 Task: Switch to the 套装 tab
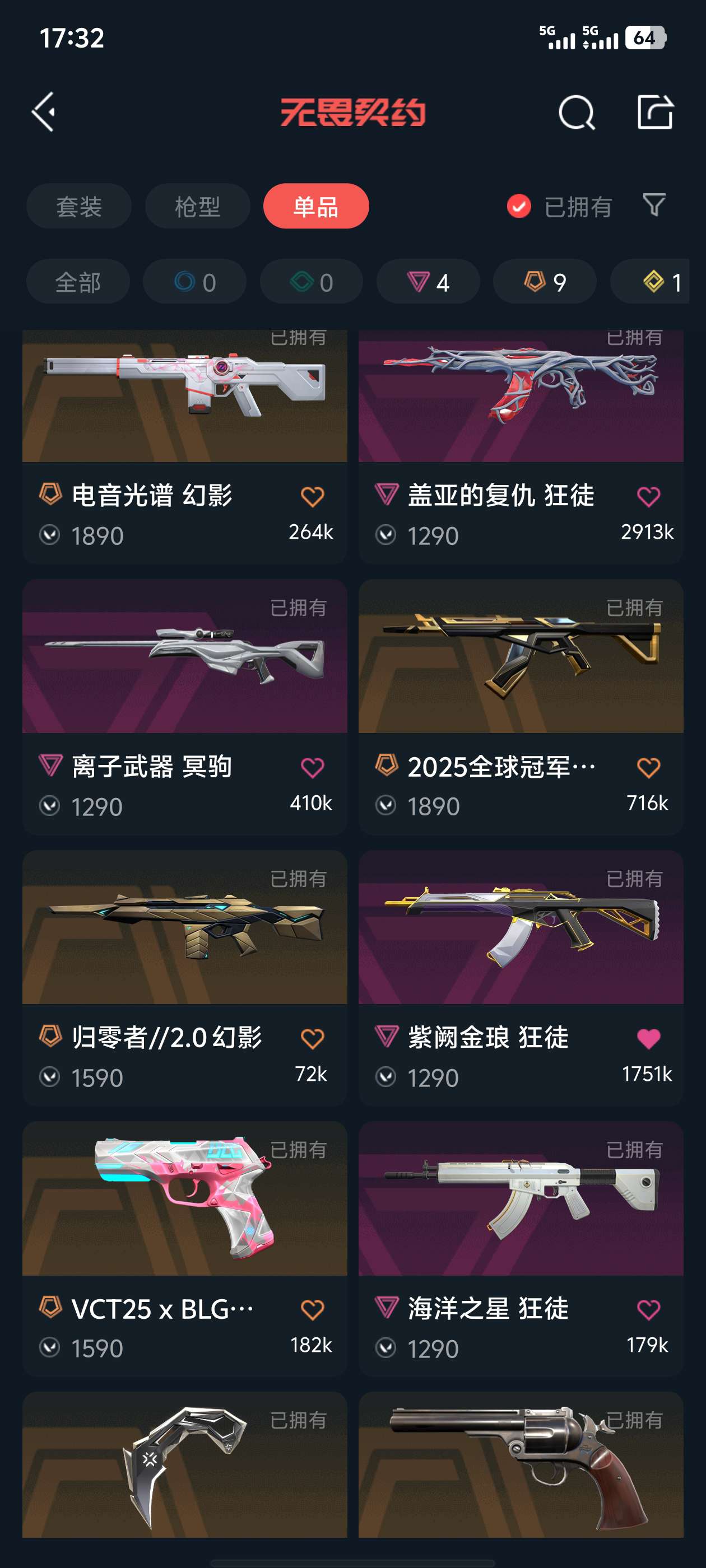[78, 206]
